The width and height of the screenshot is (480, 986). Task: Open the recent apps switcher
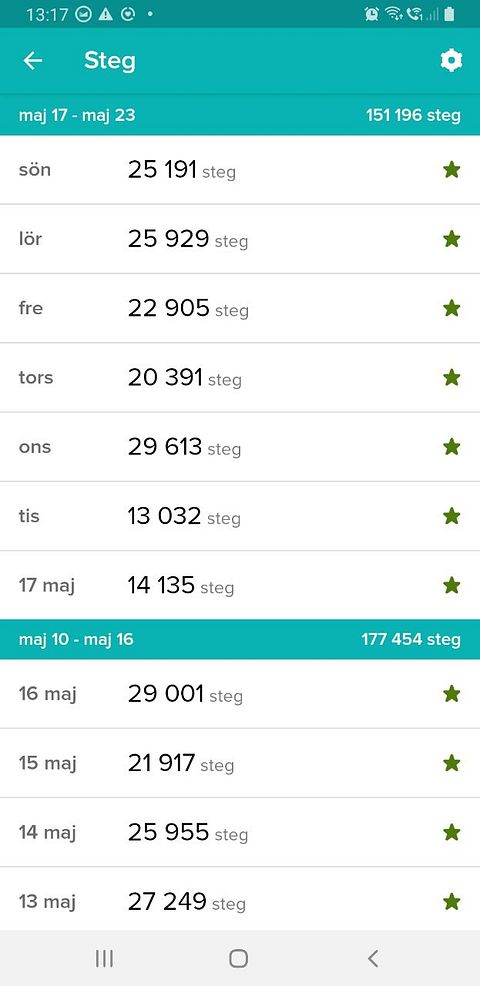pos(104,958)
